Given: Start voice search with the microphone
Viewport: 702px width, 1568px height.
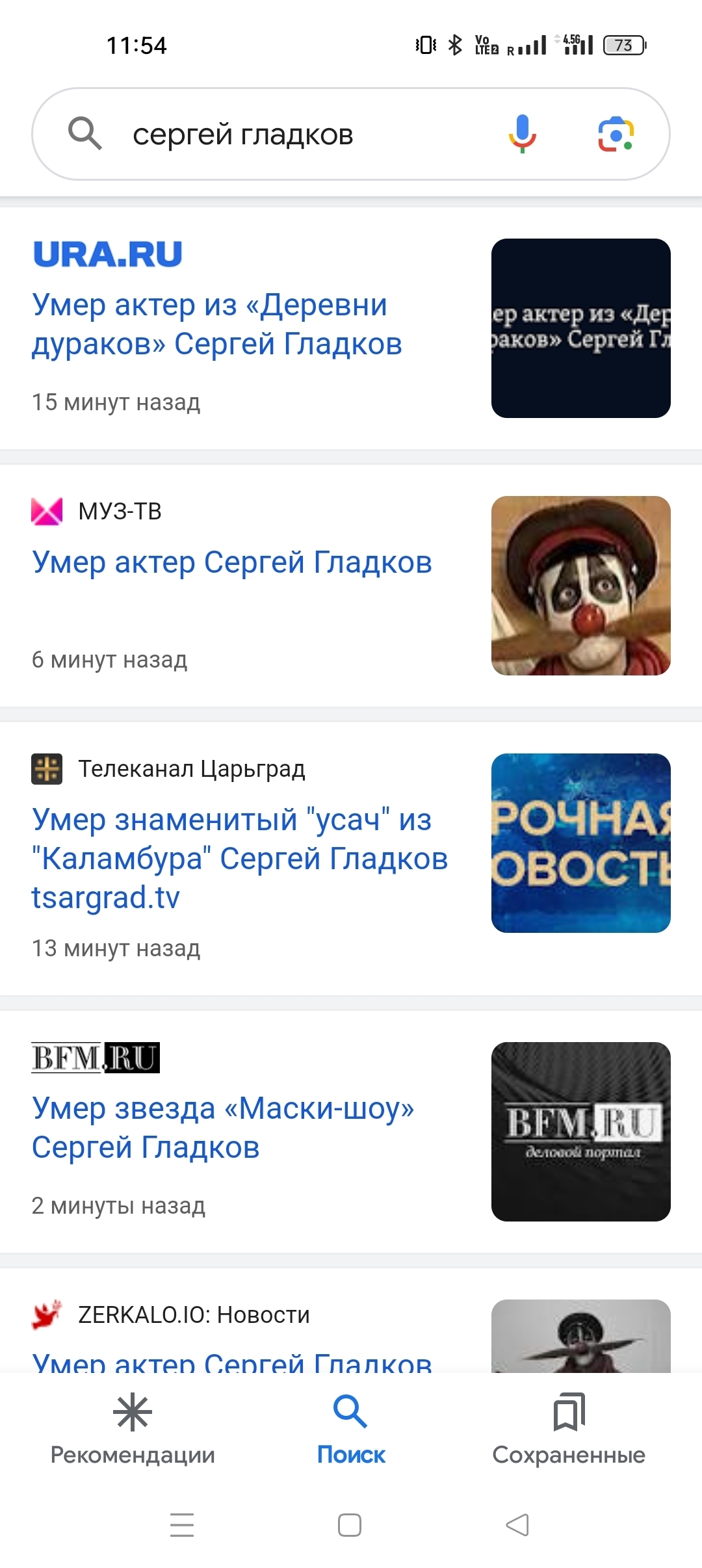Looking at the screenshot, I should [x=522, y=134].
